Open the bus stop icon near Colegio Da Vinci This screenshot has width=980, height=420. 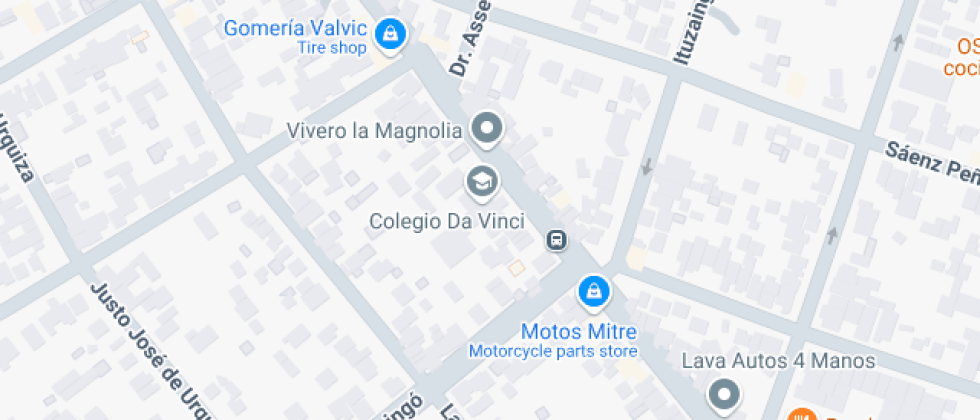pos(556,240)
